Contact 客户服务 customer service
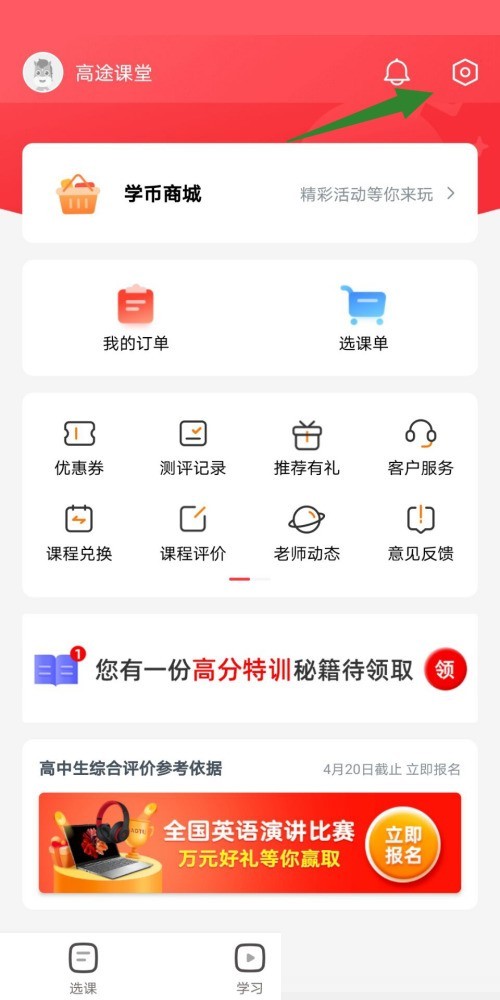Viewport: 500px width, 1000px height. pos(420,448)
